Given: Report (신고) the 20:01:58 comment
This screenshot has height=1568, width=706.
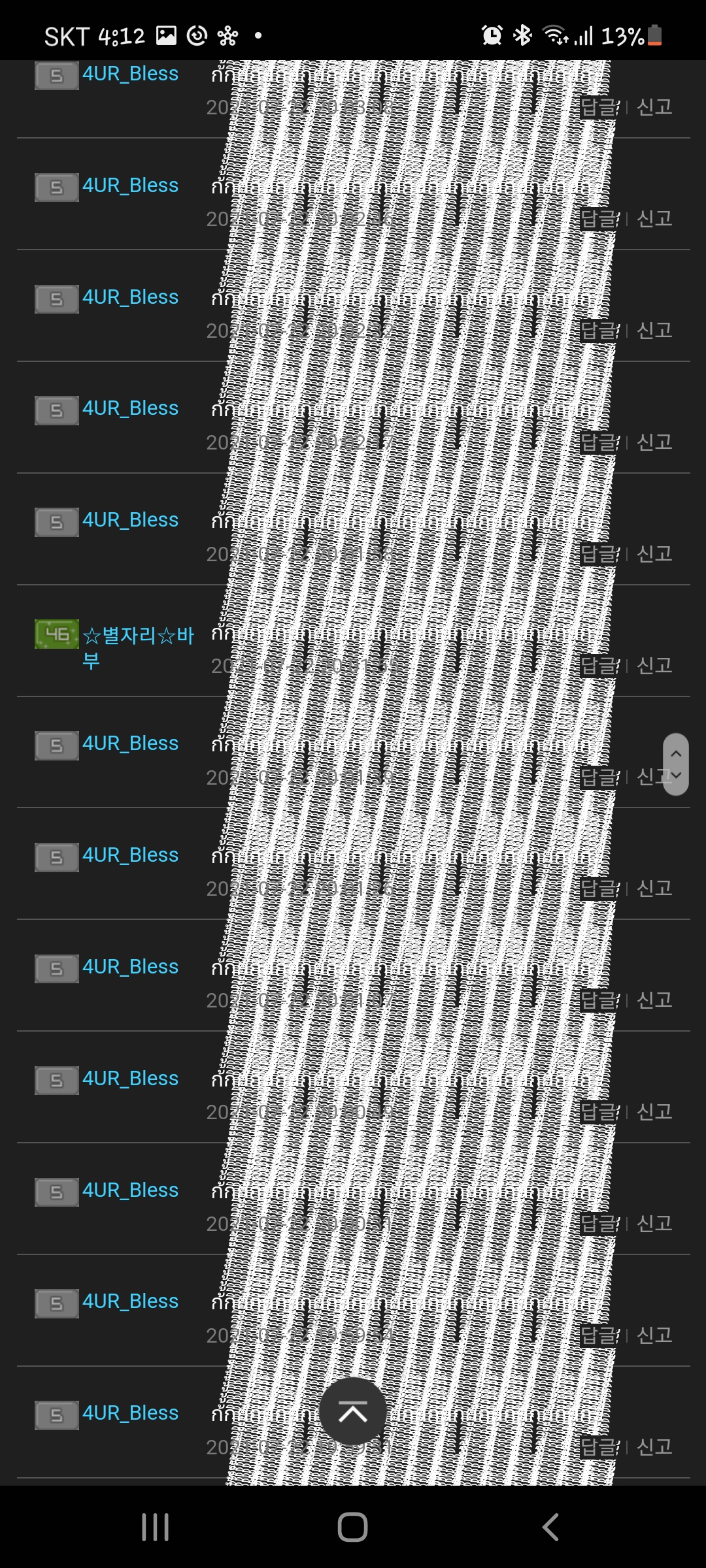Looking at the screenshot, I should tap(654, 553).
